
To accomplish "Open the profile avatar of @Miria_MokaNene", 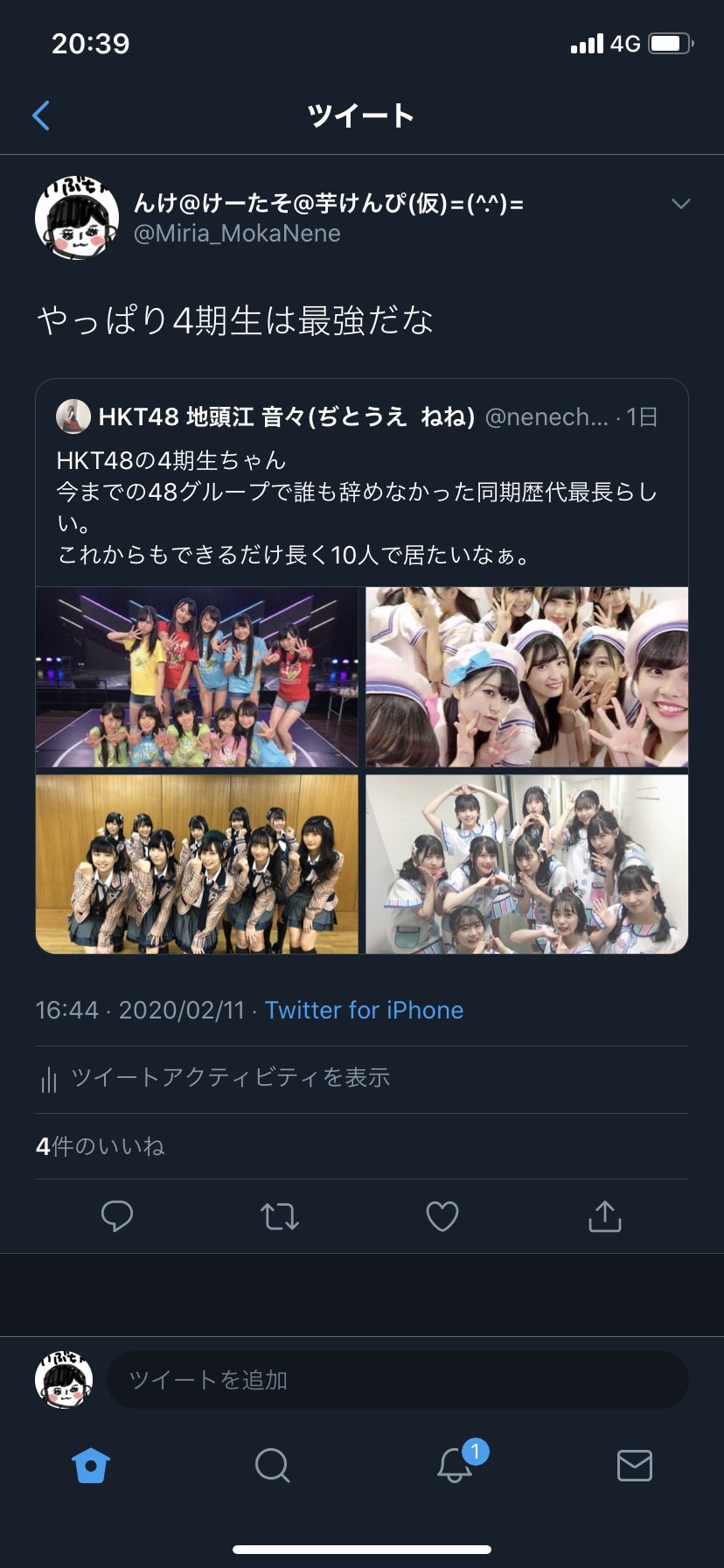I will coord(77,218).
